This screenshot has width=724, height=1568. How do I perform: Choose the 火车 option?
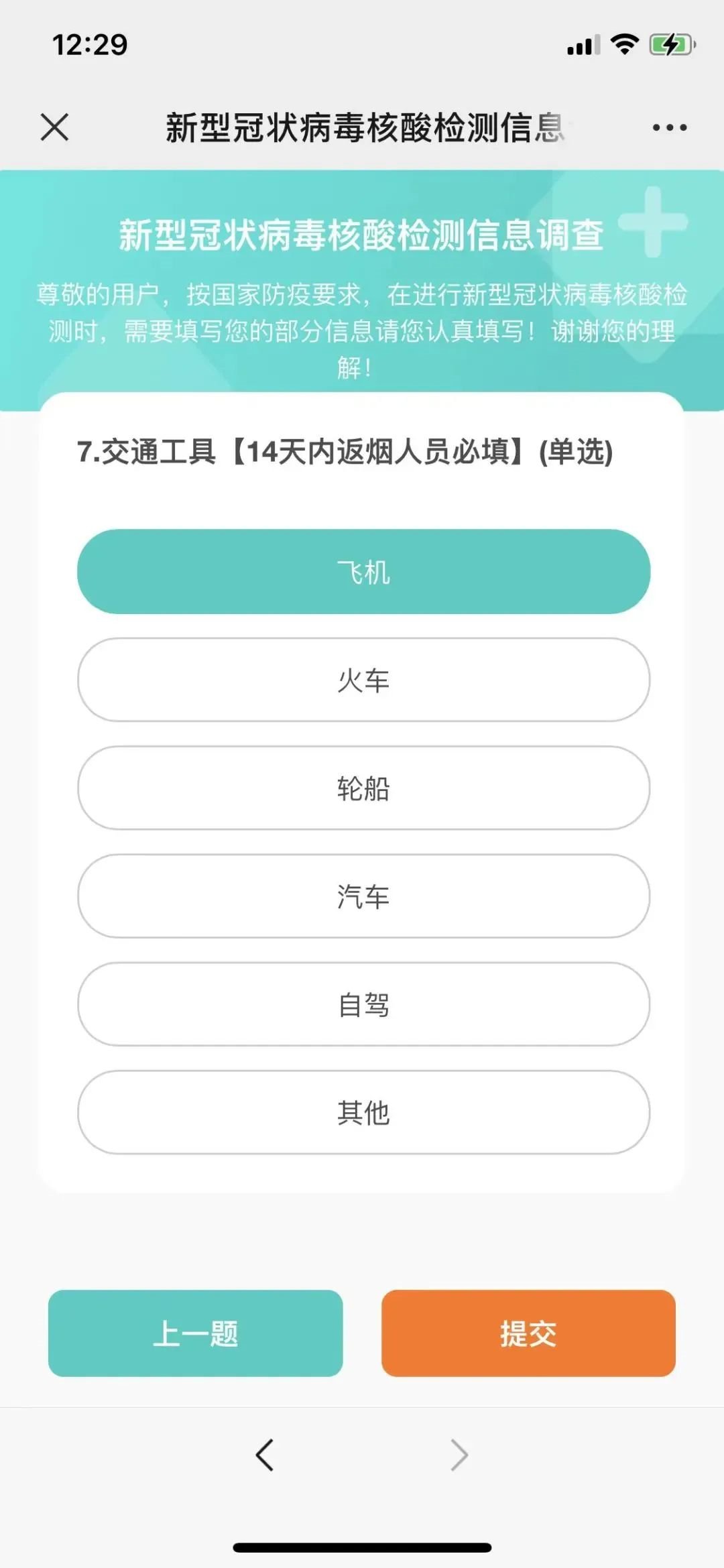coord(363,680)
